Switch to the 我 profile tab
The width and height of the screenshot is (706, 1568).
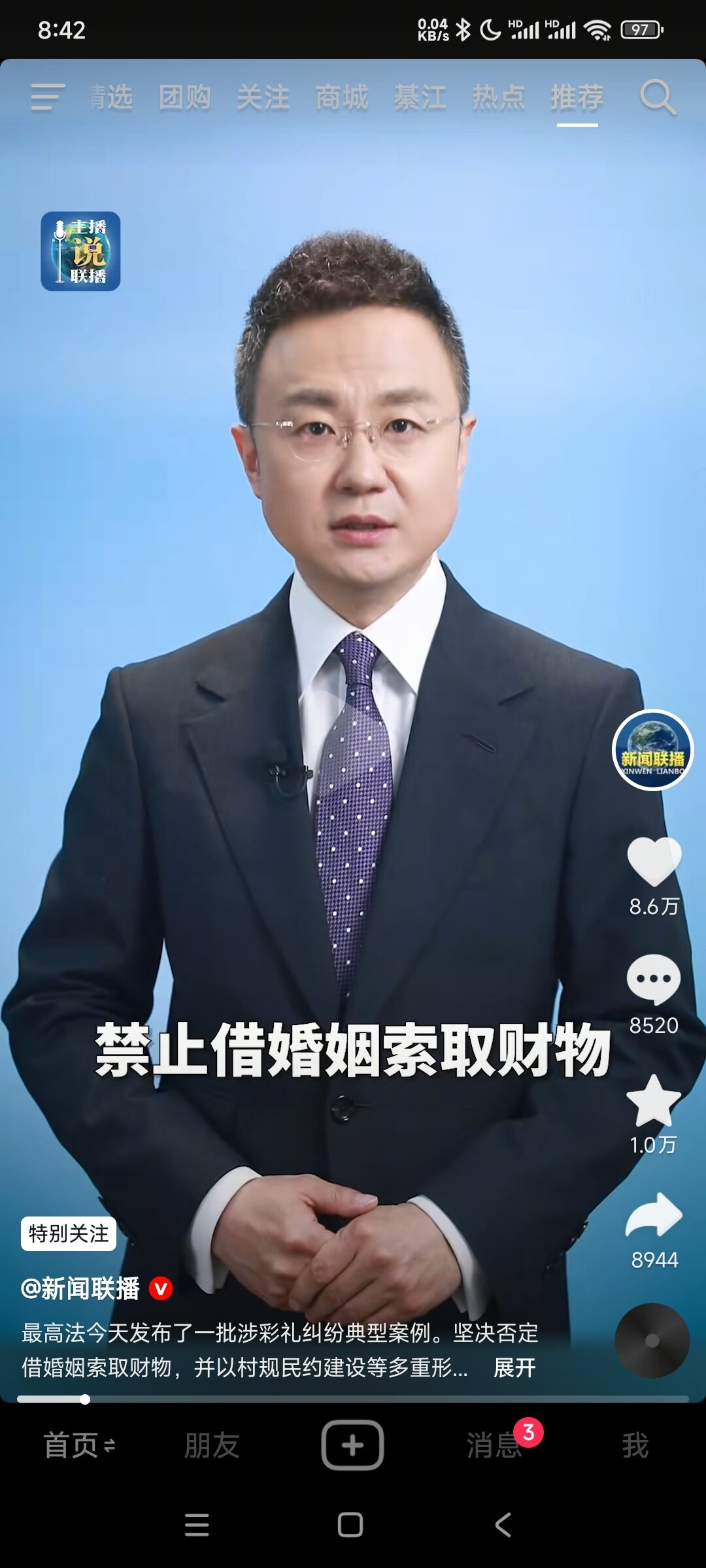pyautogui.click(x=635, y=1445)
